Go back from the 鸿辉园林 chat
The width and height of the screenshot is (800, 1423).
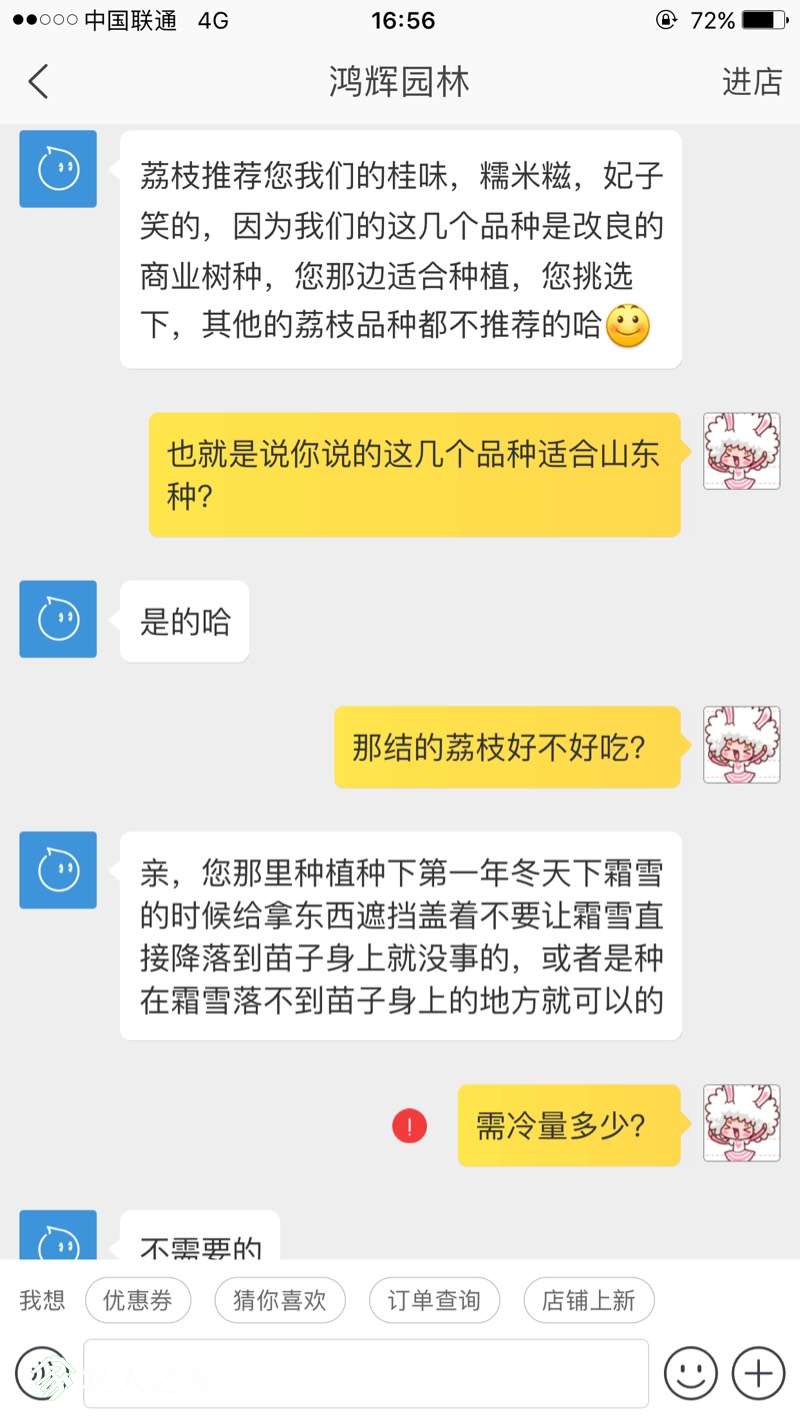pos(38,82)
